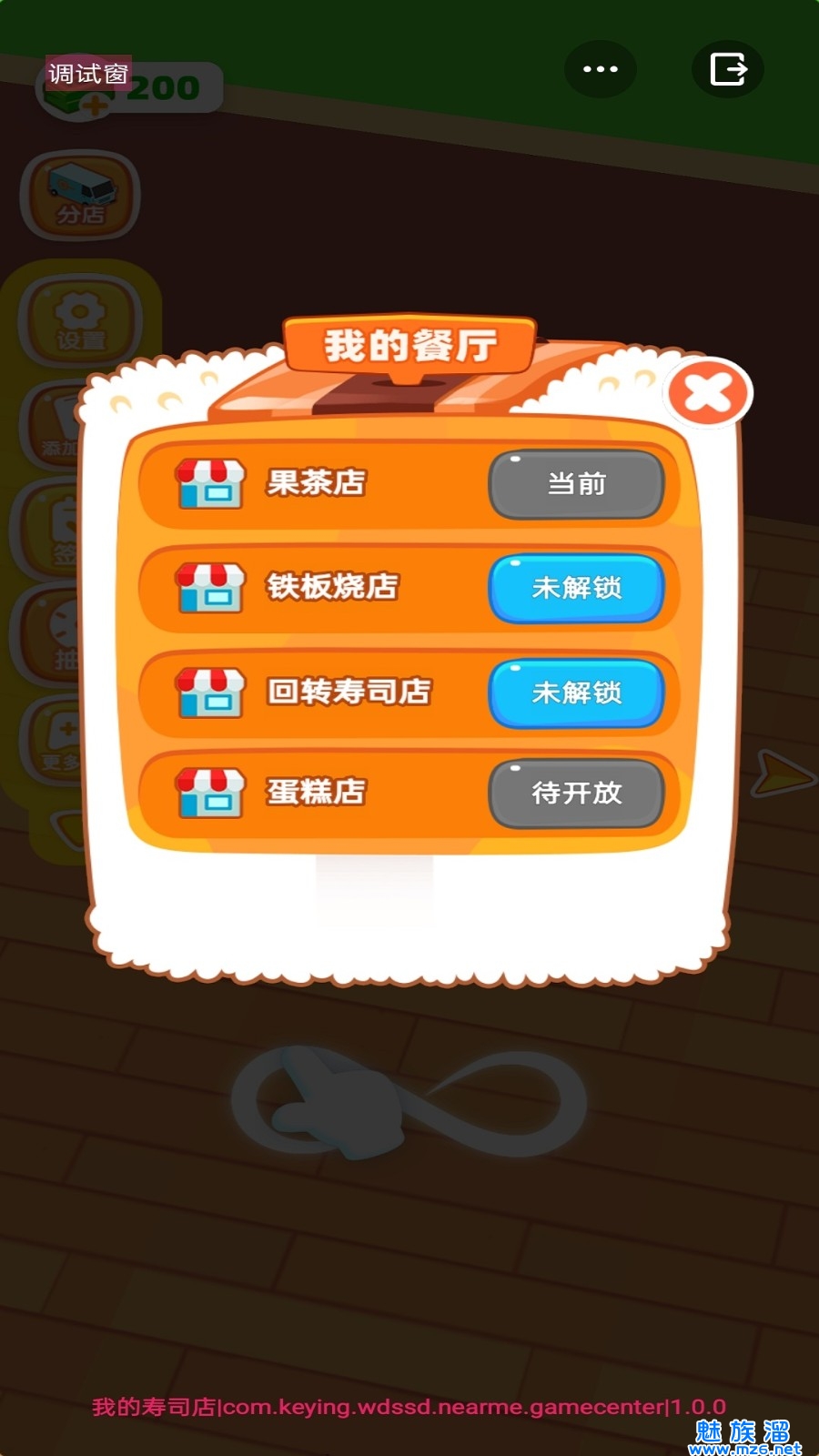The image size is (819, 1456).
Task: Tap 待开放 button for 蛋糕店
Action: (x=577, y=794)
